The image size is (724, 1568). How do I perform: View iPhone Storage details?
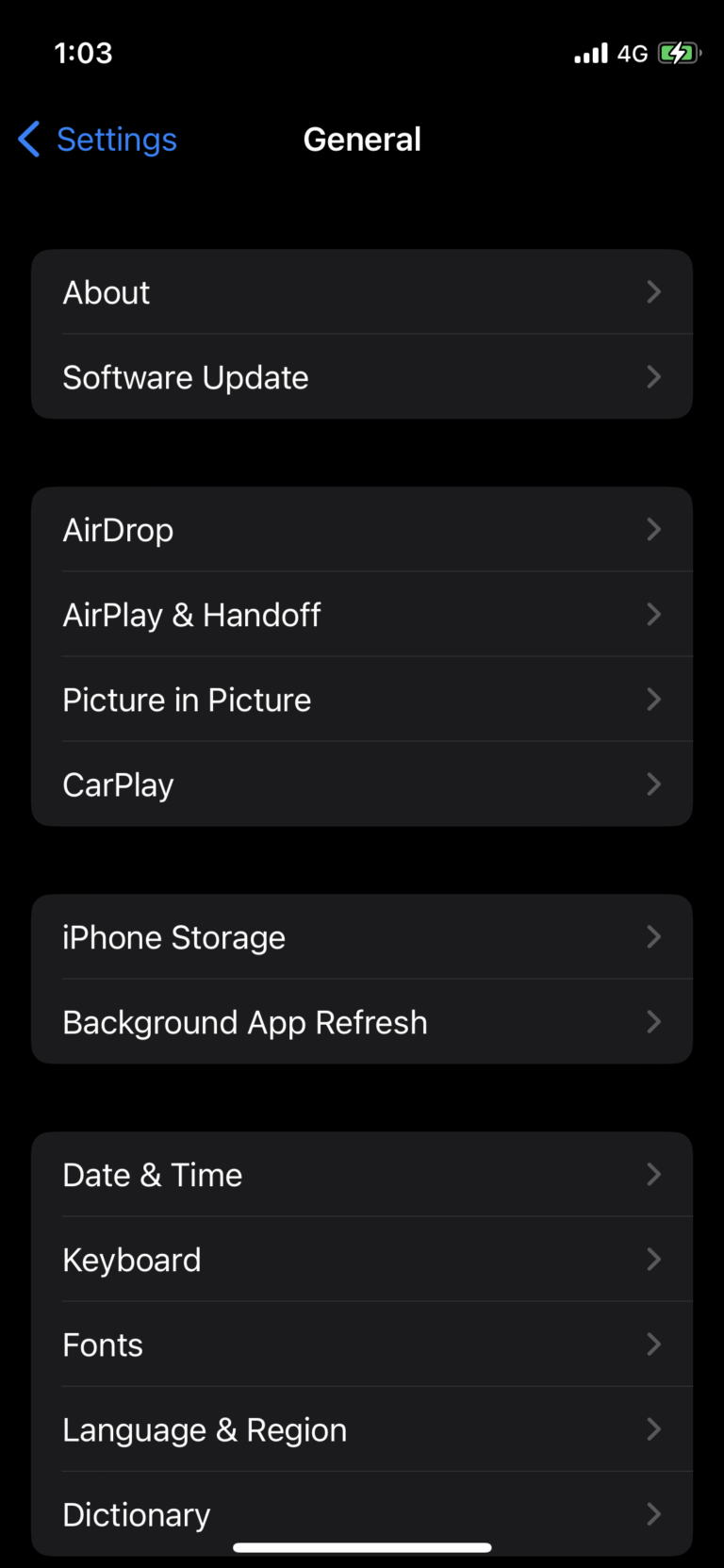coord(362,936)
